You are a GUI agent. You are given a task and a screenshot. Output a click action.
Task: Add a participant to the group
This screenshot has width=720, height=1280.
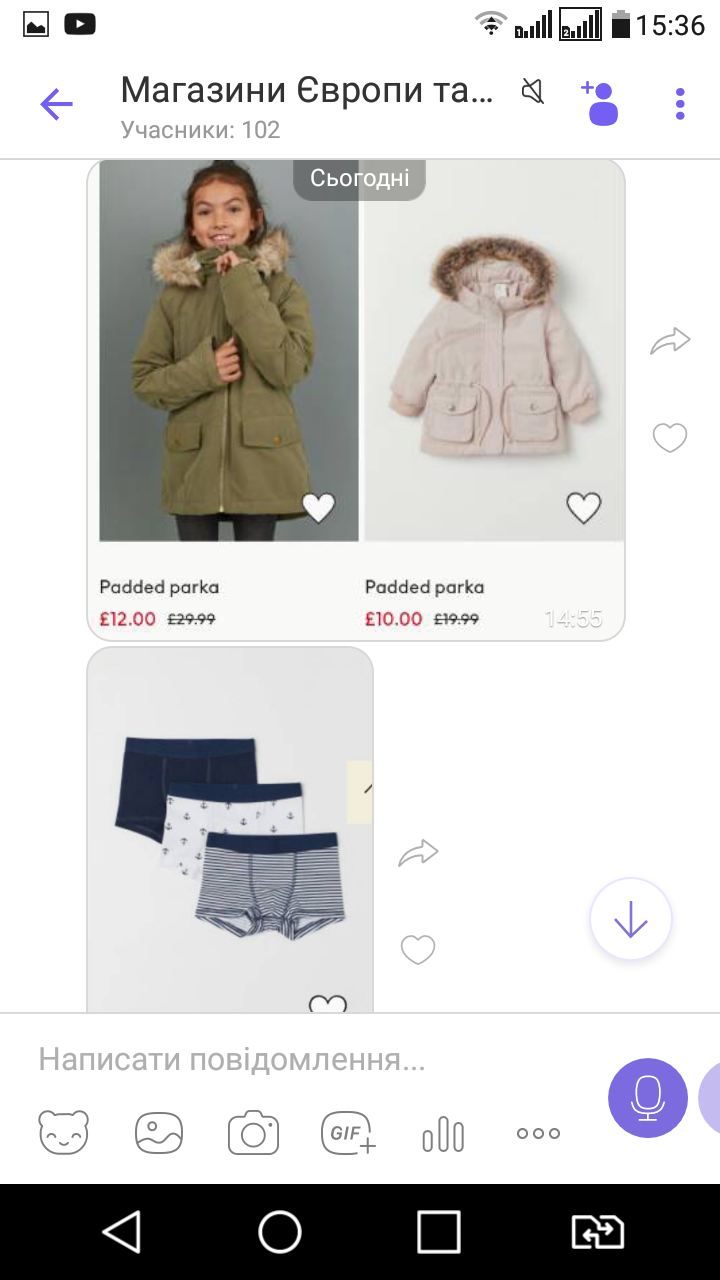(601, 103)
